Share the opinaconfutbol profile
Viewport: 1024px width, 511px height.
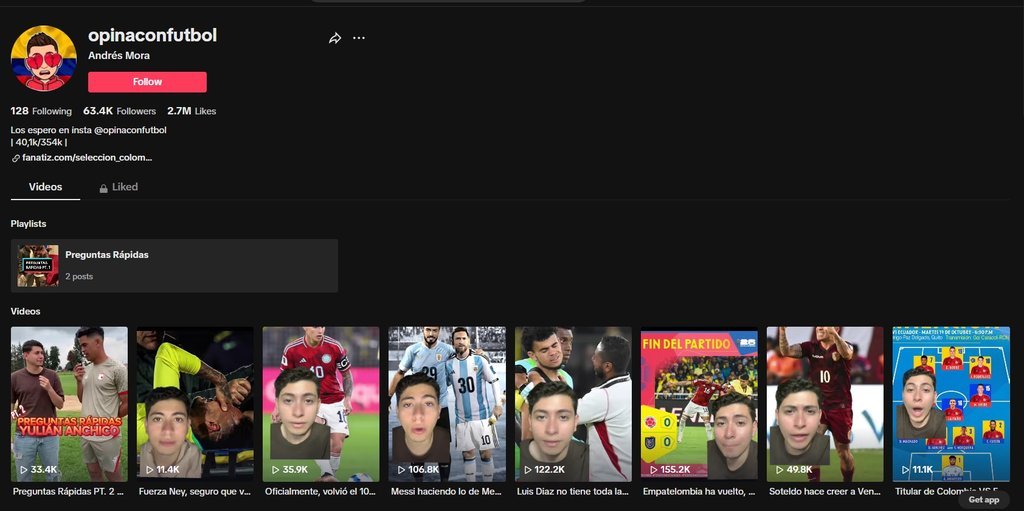pyautogui.click(x=335, y=38)
